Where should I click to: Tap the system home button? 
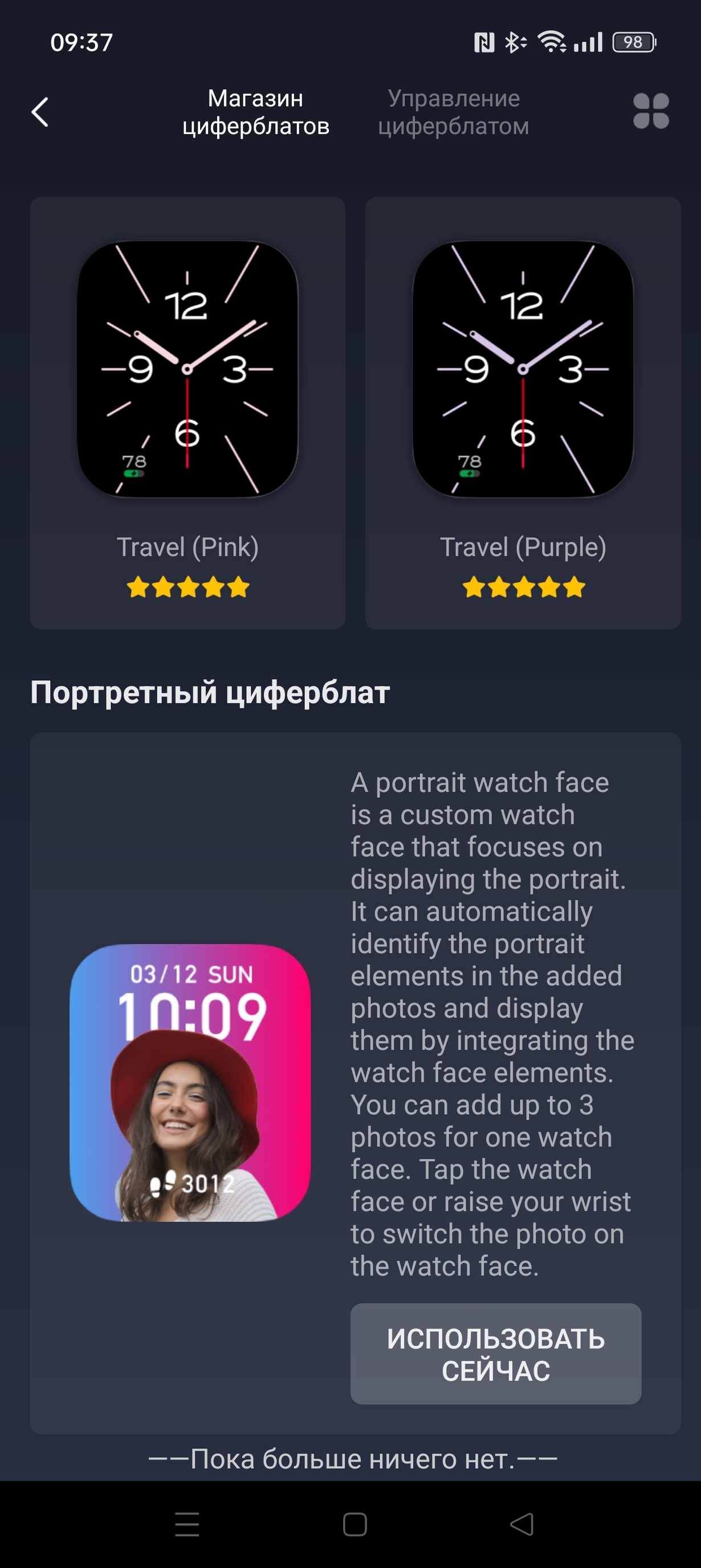(354, 1524)
